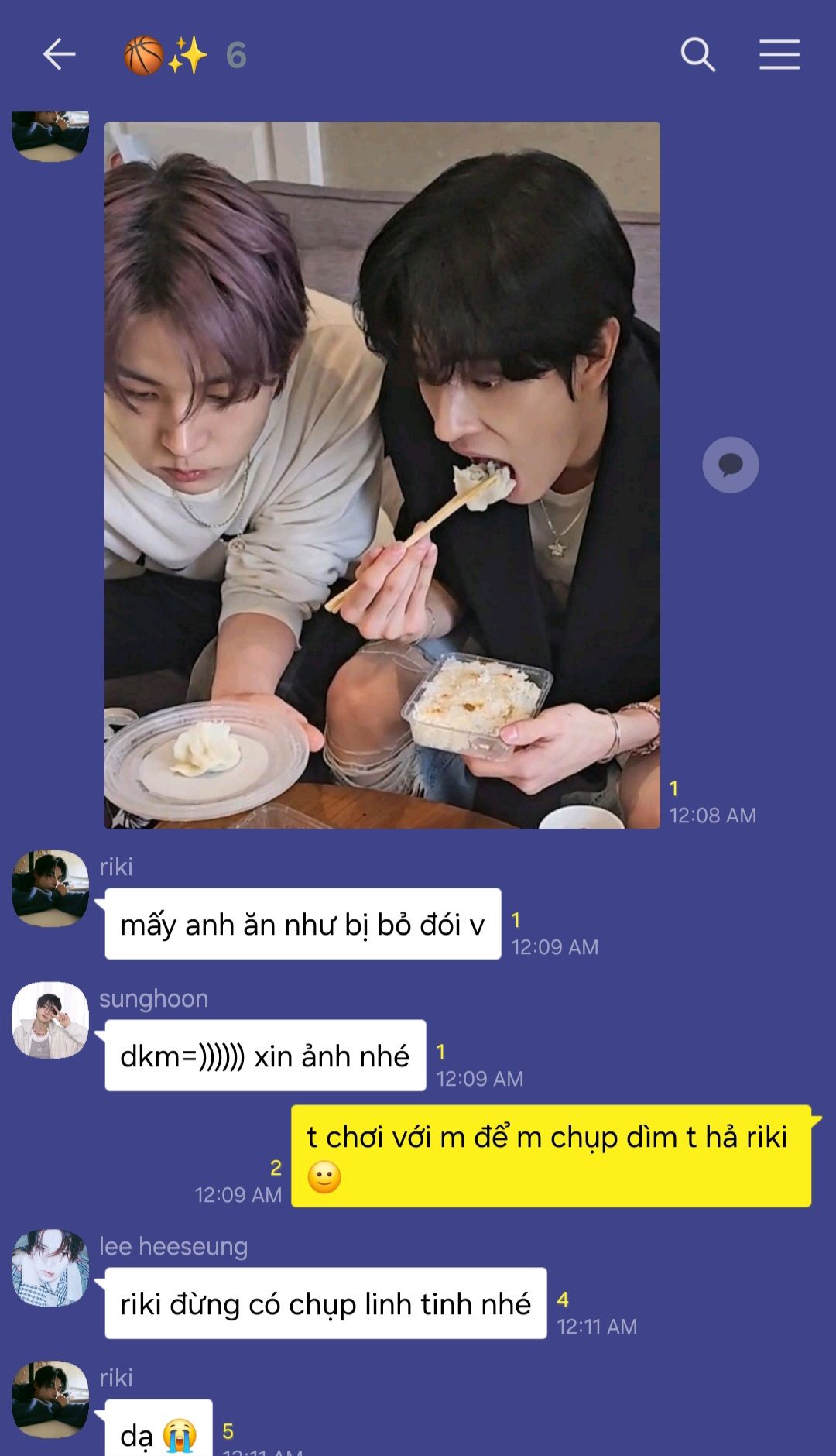Open the shared food photo
Screen dimensions: 836x1456
tap(382, 475)
